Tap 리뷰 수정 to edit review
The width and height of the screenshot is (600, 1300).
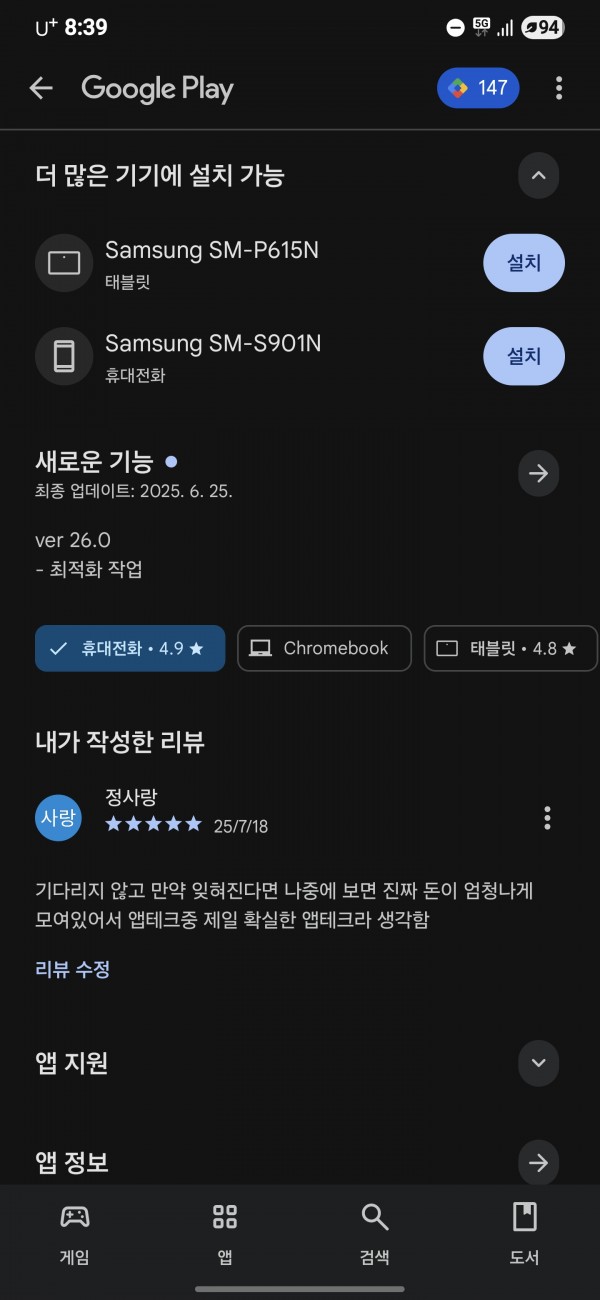point(72,969)
